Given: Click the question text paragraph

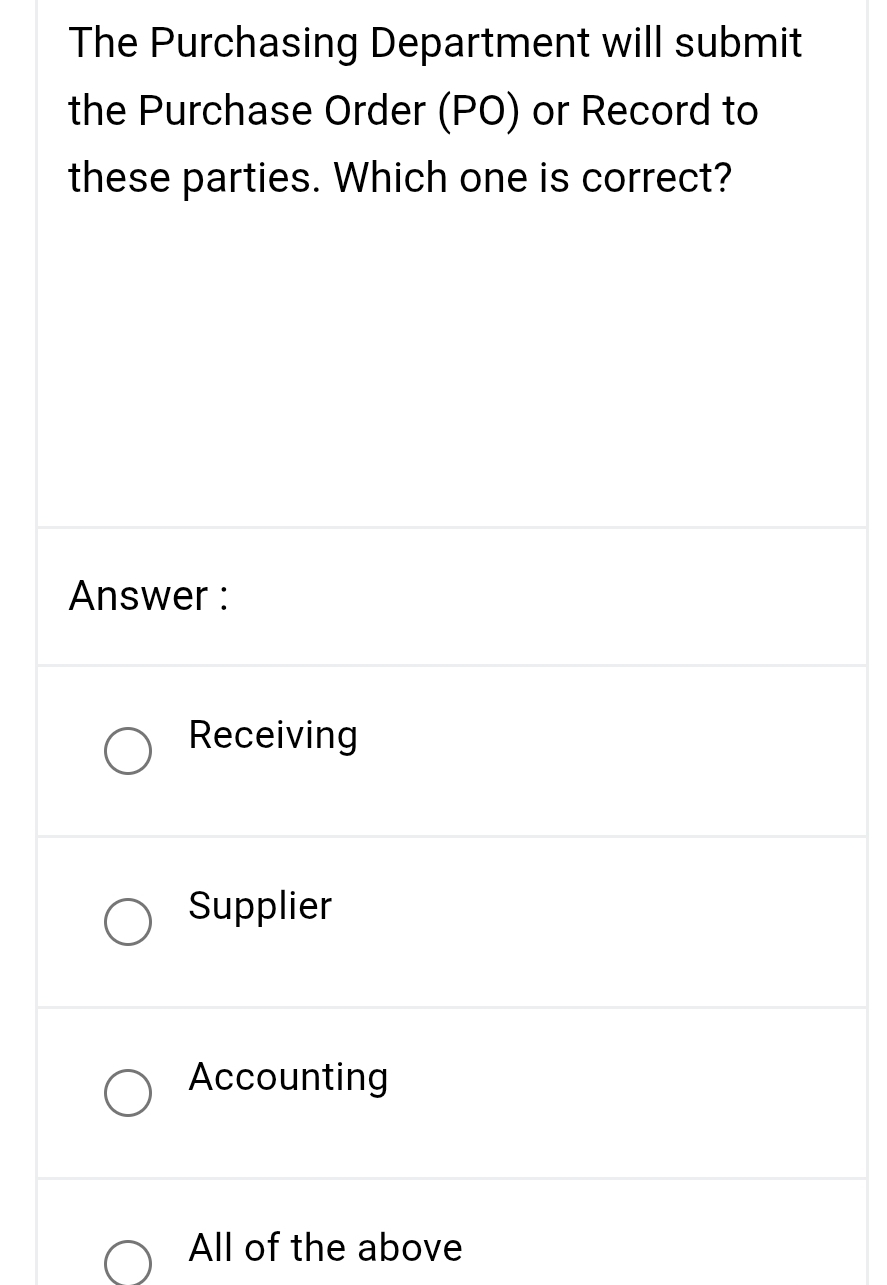Looking at the screenshot, I should tap(435, 110).
